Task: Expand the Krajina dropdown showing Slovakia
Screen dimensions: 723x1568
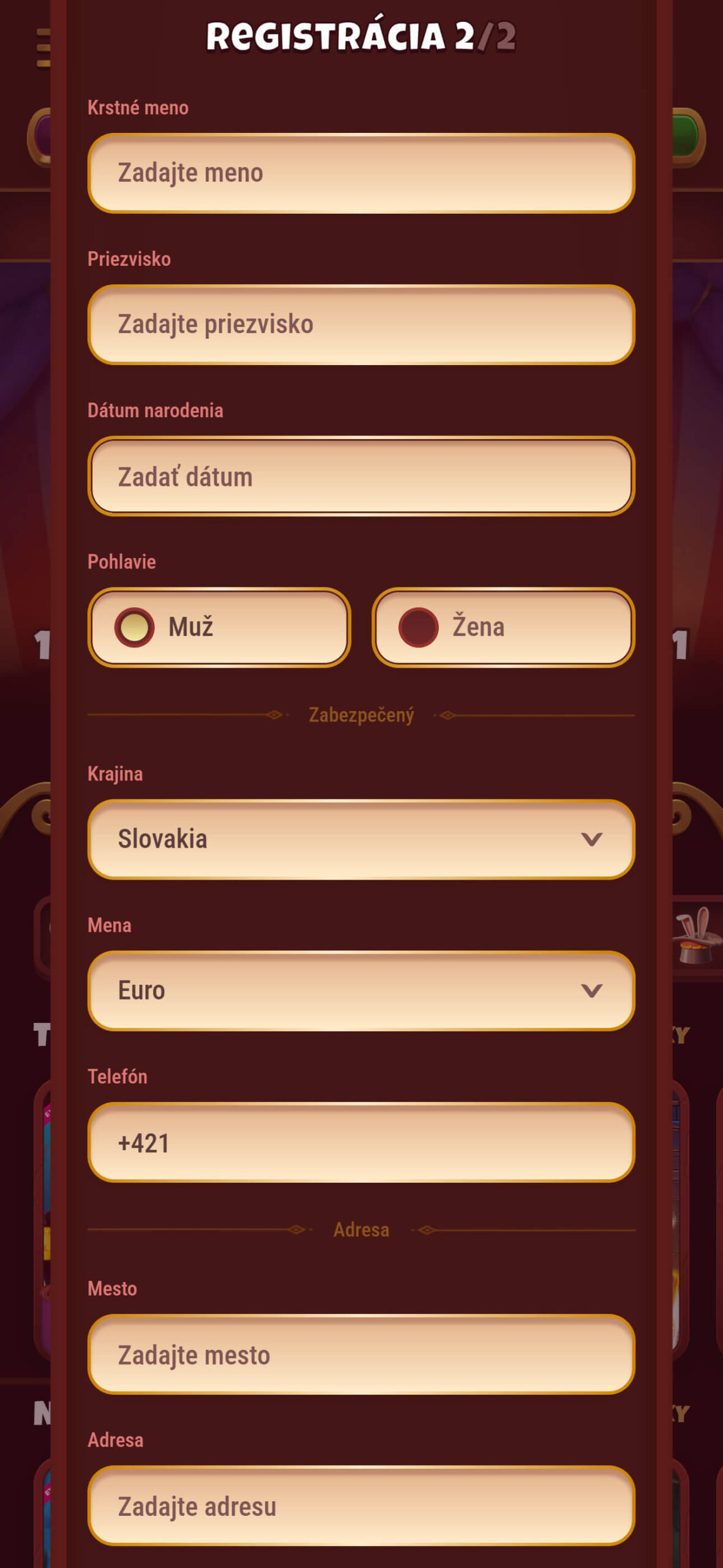Action: [x=361, y=839]
